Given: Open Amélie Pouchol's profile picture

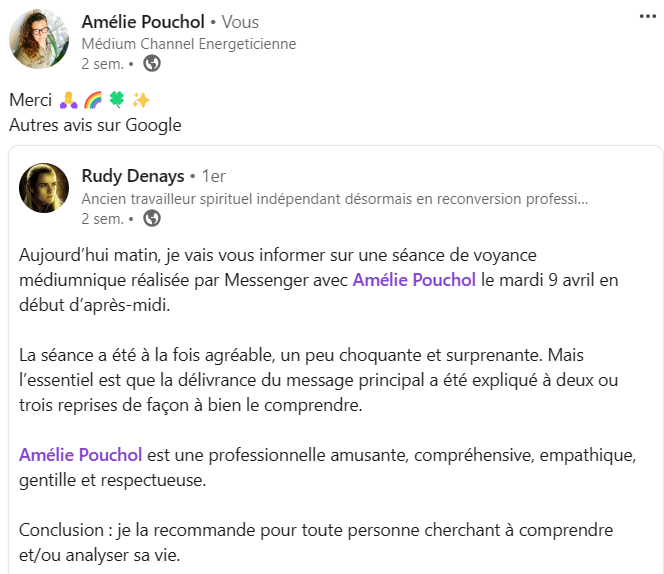Looking at the screenshot, I should point(39,39).
